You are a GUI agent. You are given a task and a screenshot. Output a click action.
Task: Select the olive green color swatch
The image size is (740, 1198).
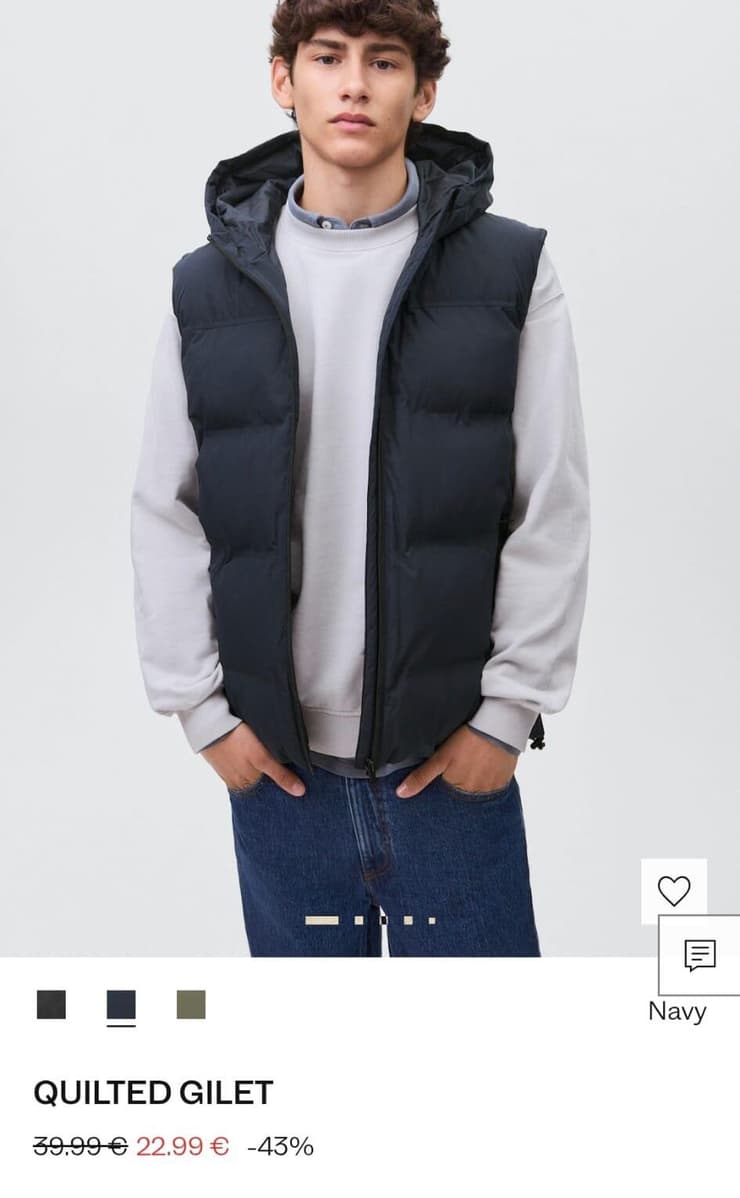click(x=191, y=1004)
